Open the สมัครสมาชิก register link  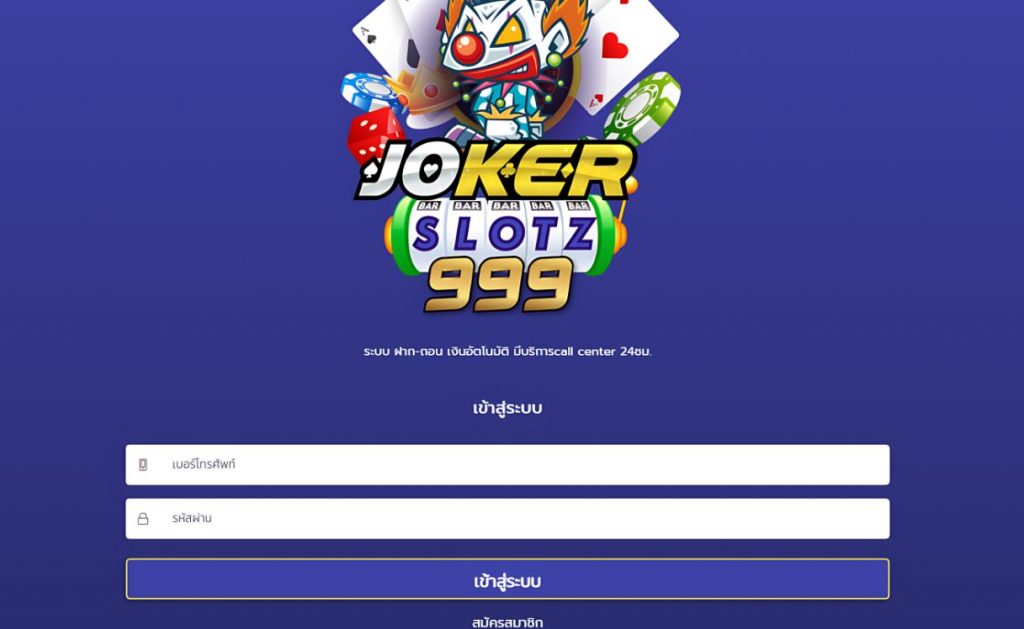click(507, 621)
